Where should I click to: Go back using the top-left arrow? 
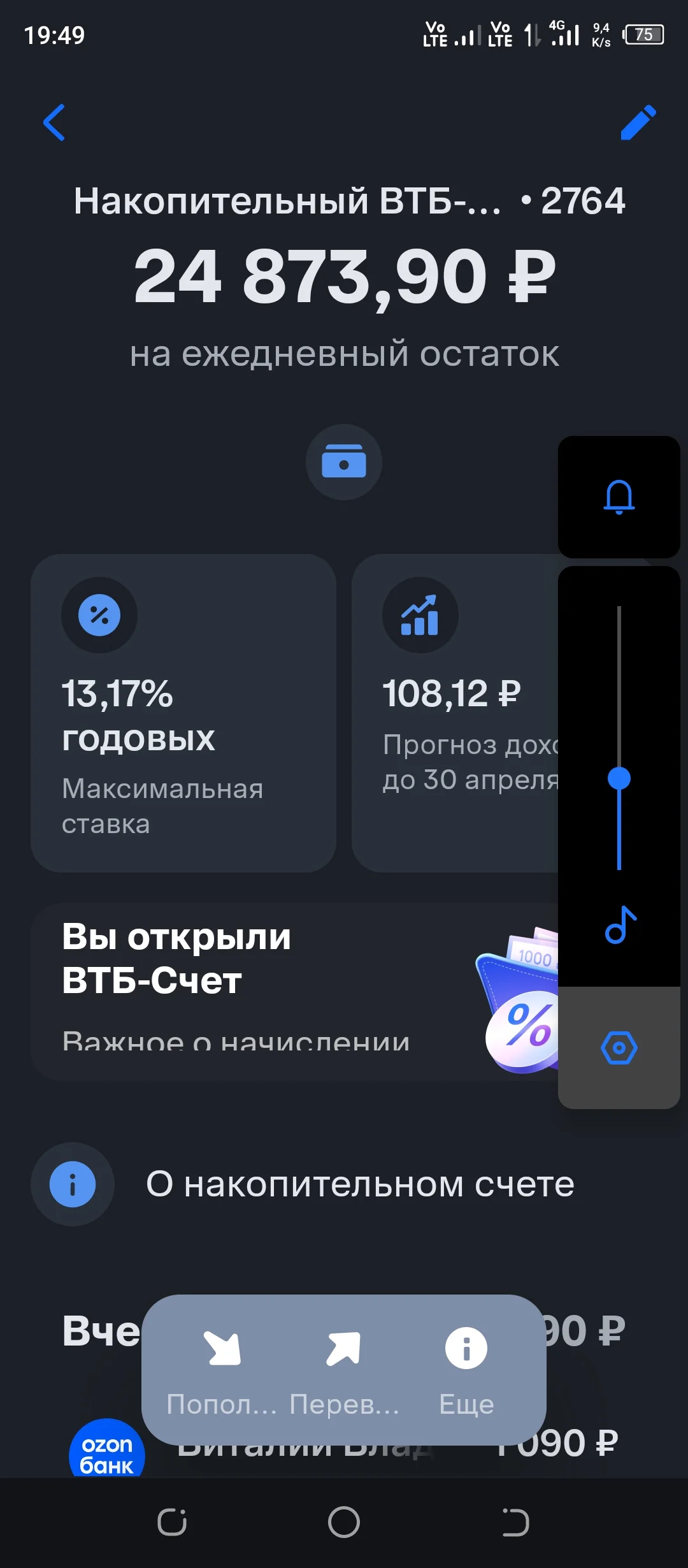click(54, 122)
